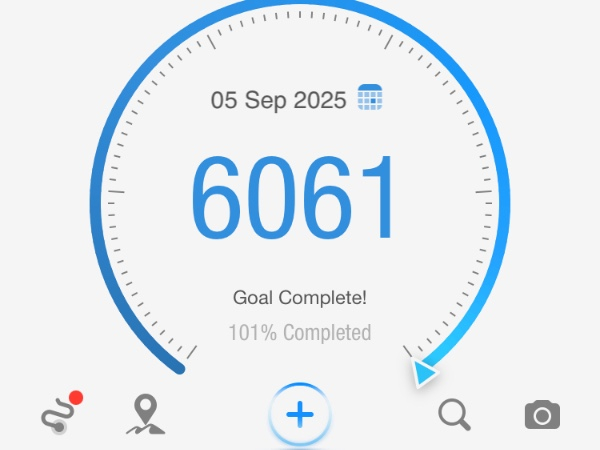
Task: Open the map location pin
Action: click(146, 414)
